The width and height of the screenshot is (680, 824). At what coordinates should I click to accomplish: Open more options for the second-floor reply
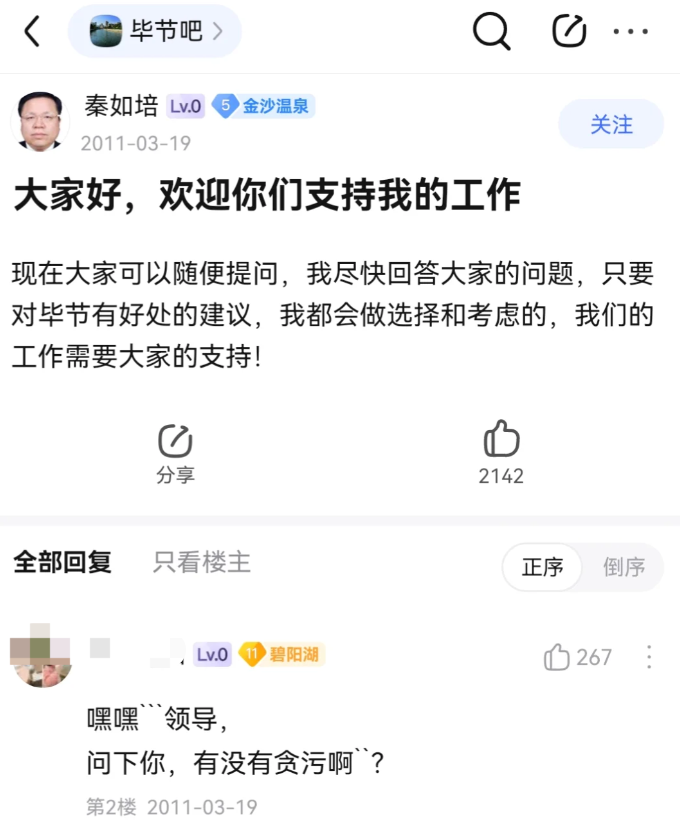coord(649,657)
